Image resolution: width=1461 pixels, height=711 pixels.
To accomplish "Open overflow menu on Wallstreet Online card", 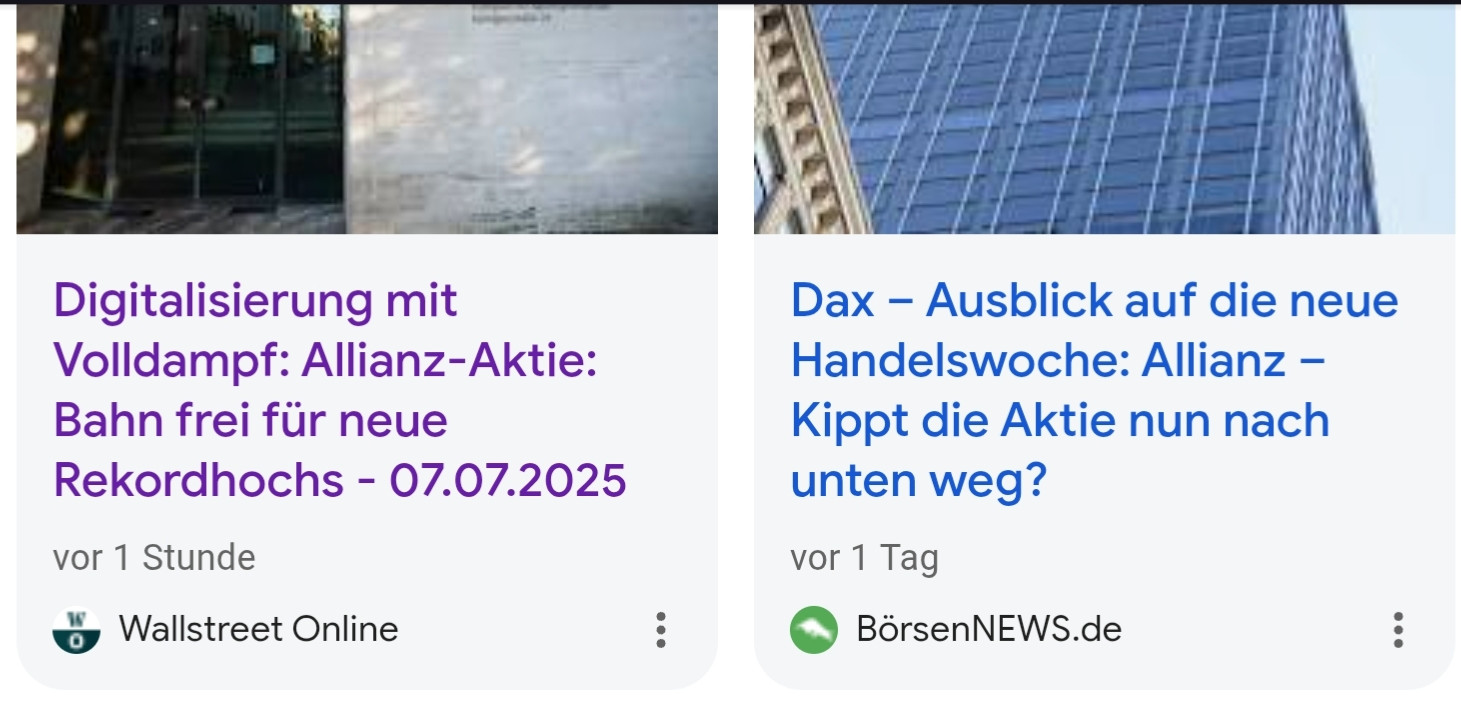I will coord(660,630).
